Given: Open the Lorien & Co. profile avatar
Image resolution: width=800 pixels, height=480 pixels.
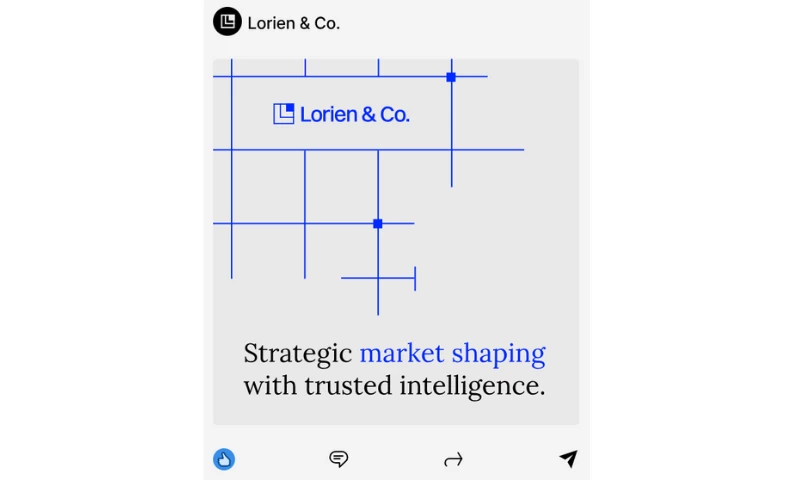Looking at the screenshot, I should [x=227, y=22].
